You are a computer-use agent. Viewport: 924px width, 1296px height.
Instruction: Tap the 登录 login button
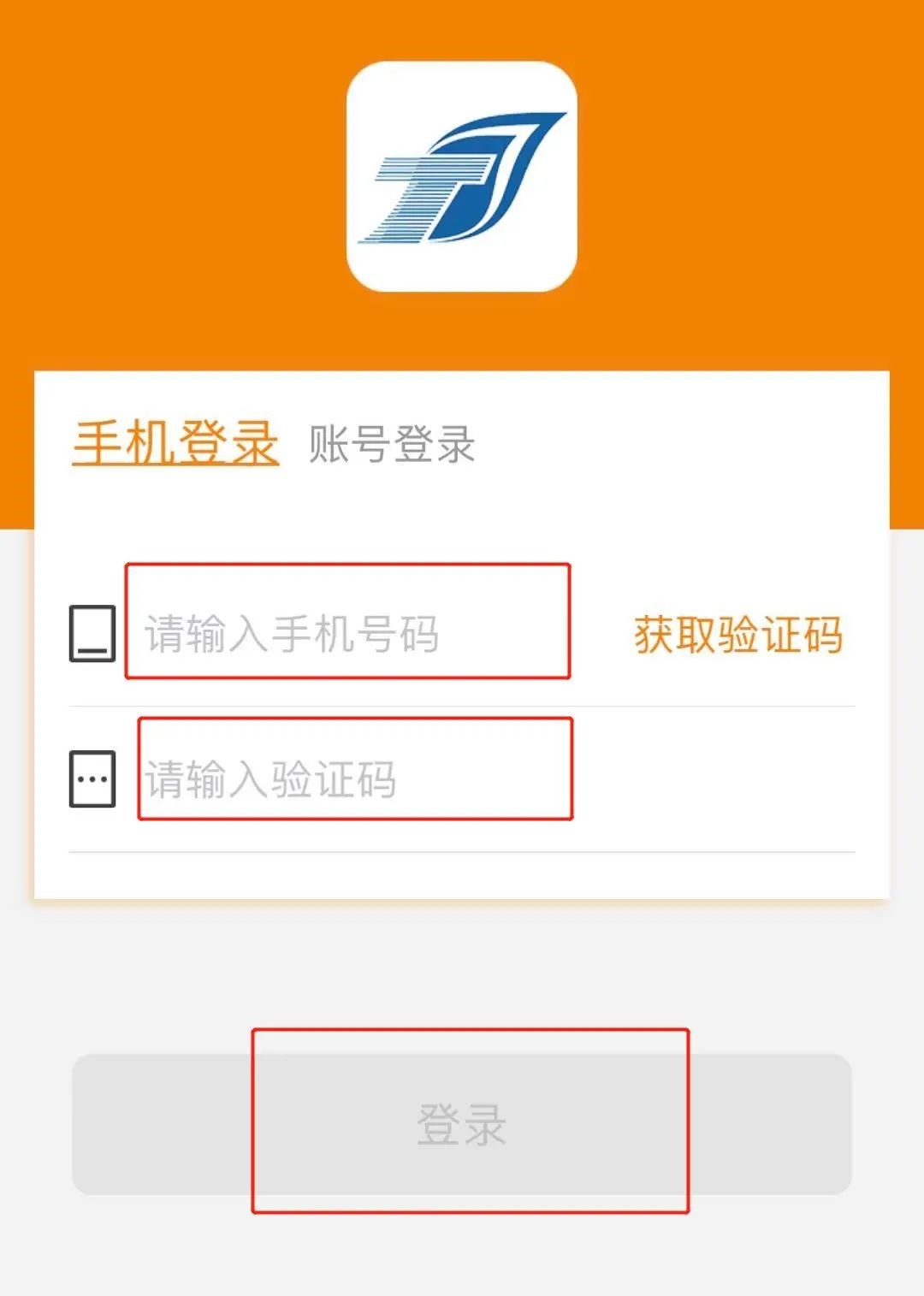point(462,1124)
